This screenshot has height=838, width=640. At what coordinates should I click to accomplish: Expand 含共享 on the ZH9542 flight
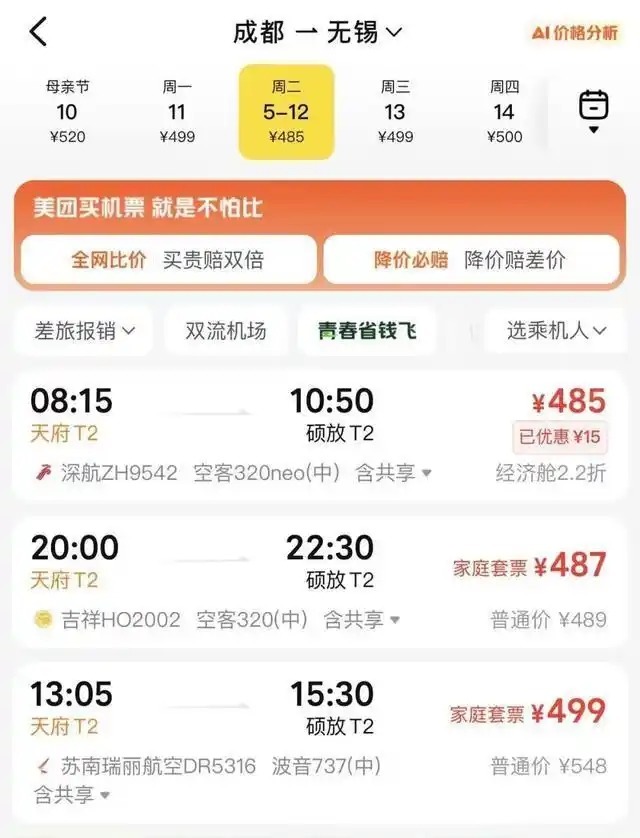pyautogui.click(x=393, y=473)
